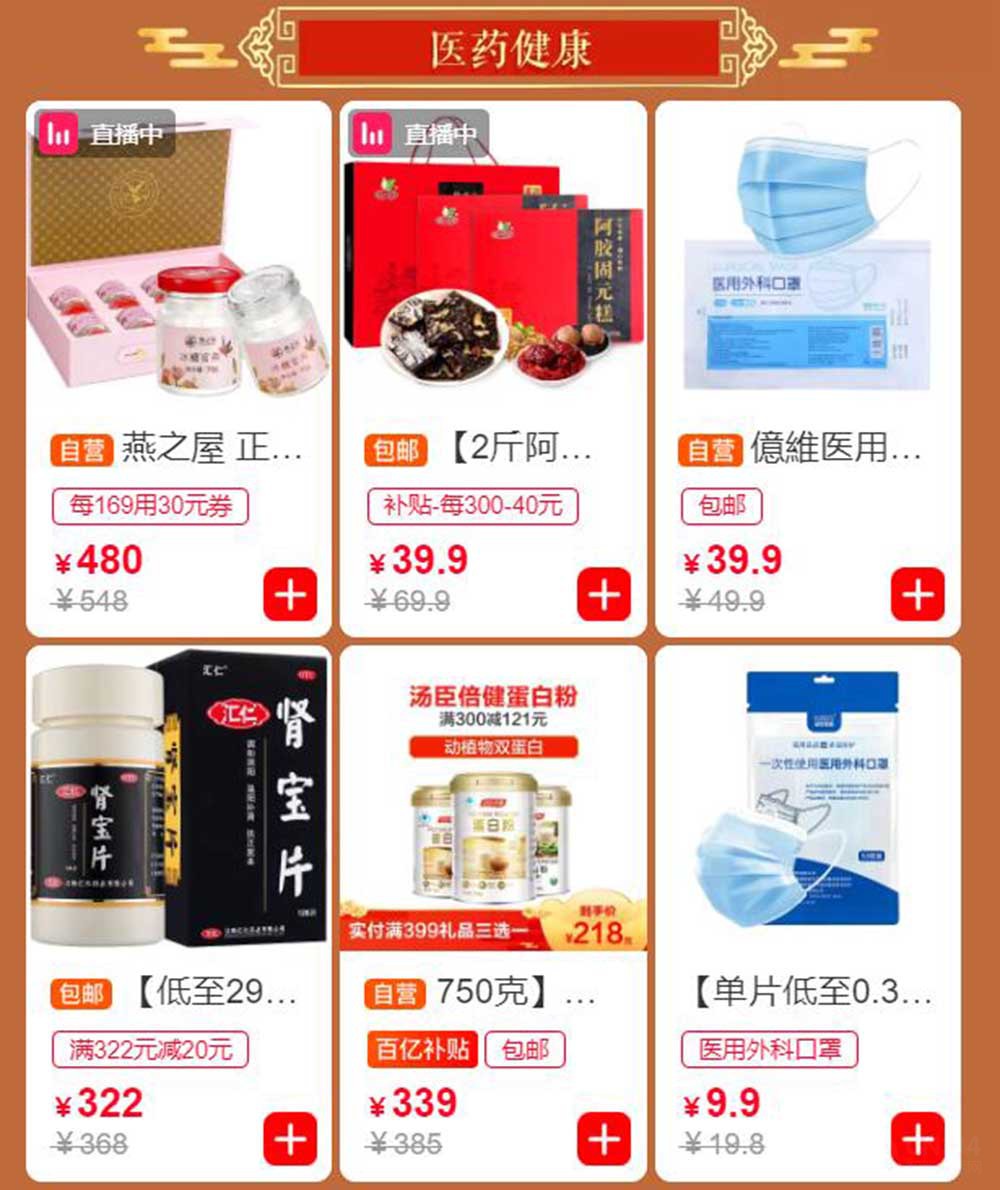Add 汇仁肾宝片 to cart

(290, 1139)
